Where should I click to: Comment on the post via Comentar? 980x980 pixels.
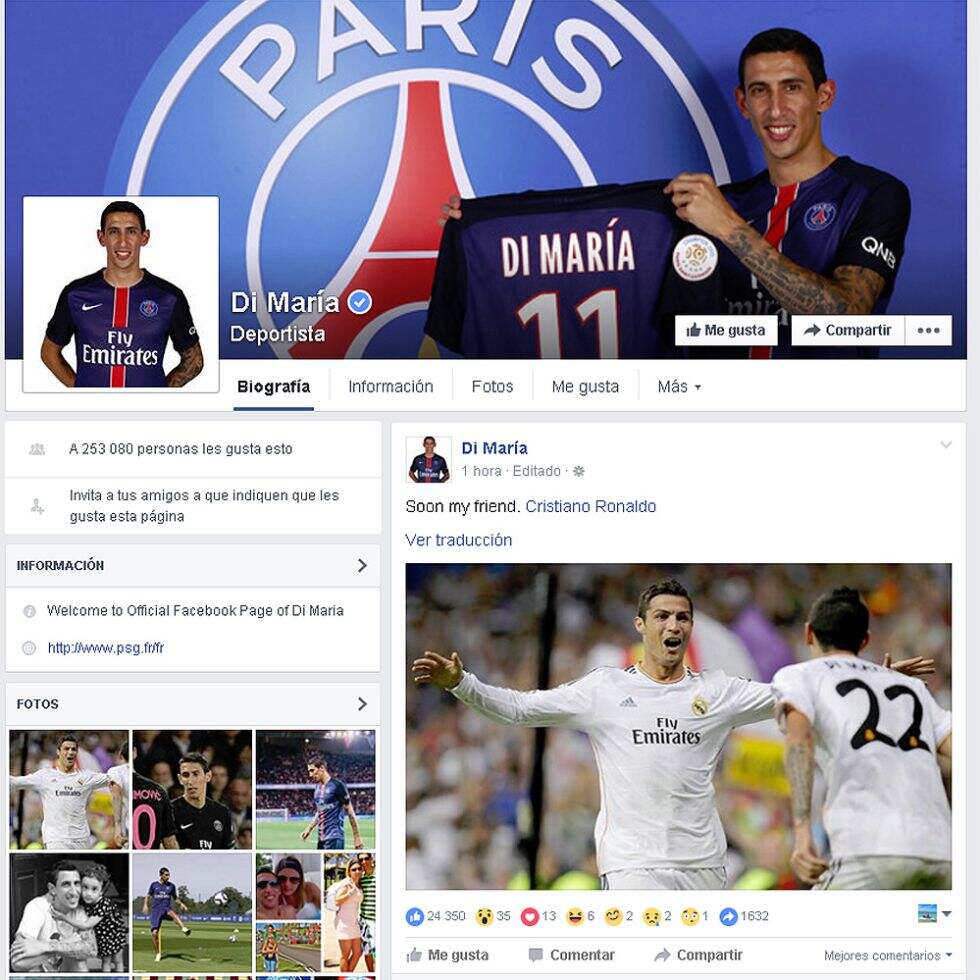point(571,955)
